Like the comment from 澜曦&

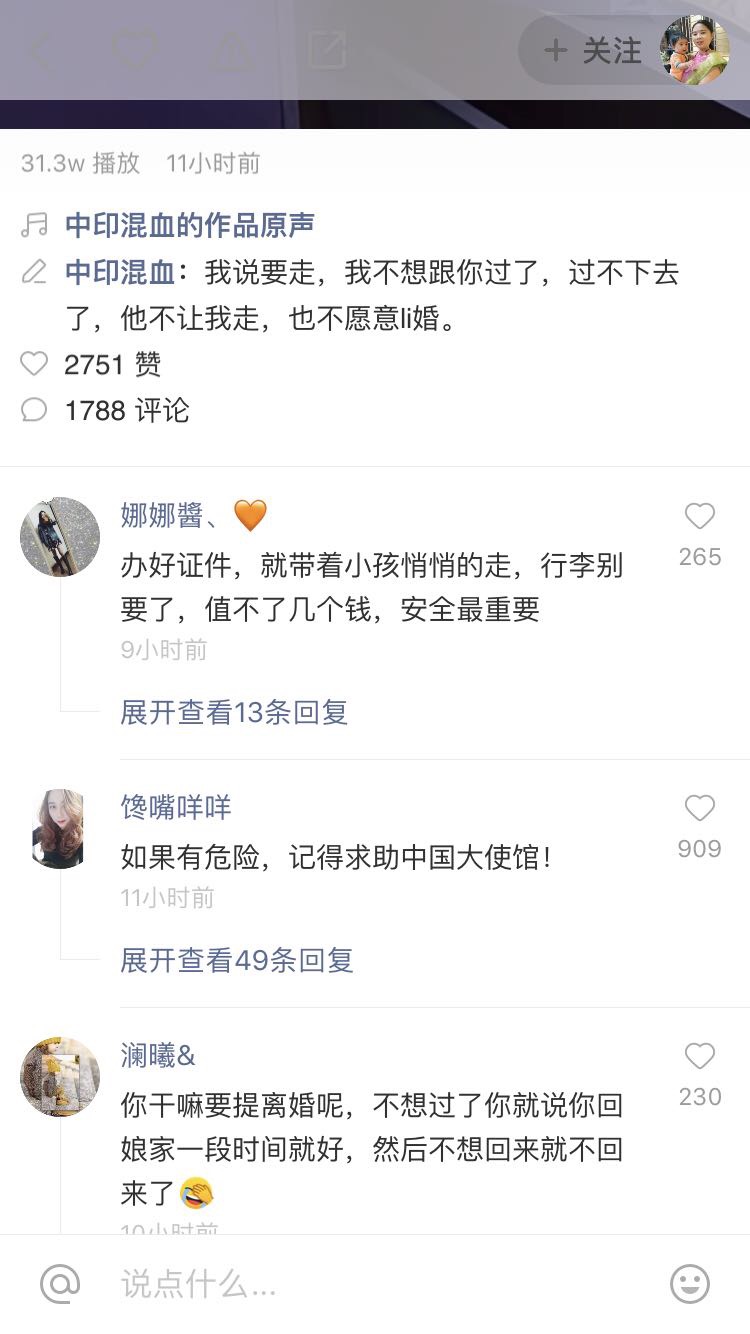click(x=699, y=1057)
